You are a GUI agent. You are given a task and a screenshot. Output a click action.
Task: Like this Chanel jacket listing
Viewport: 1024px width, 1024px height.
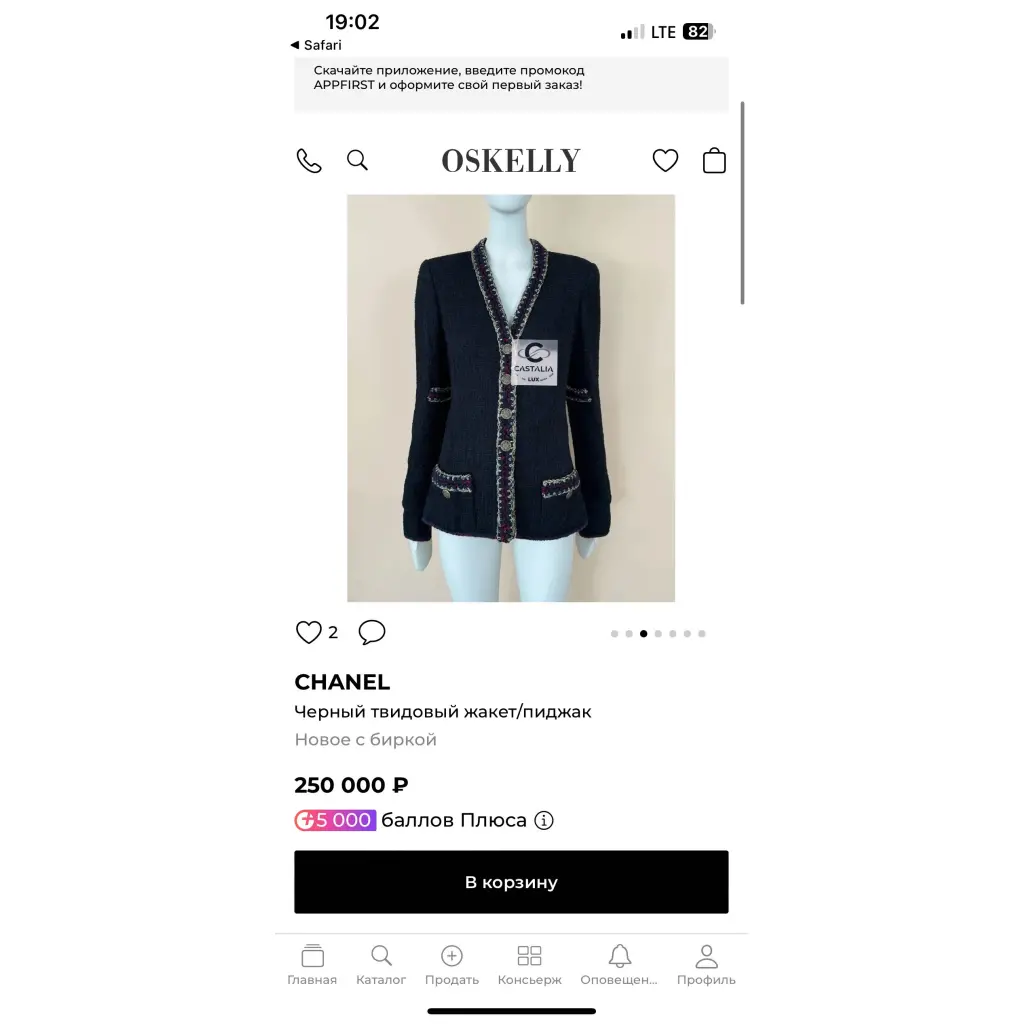(308, 632)
